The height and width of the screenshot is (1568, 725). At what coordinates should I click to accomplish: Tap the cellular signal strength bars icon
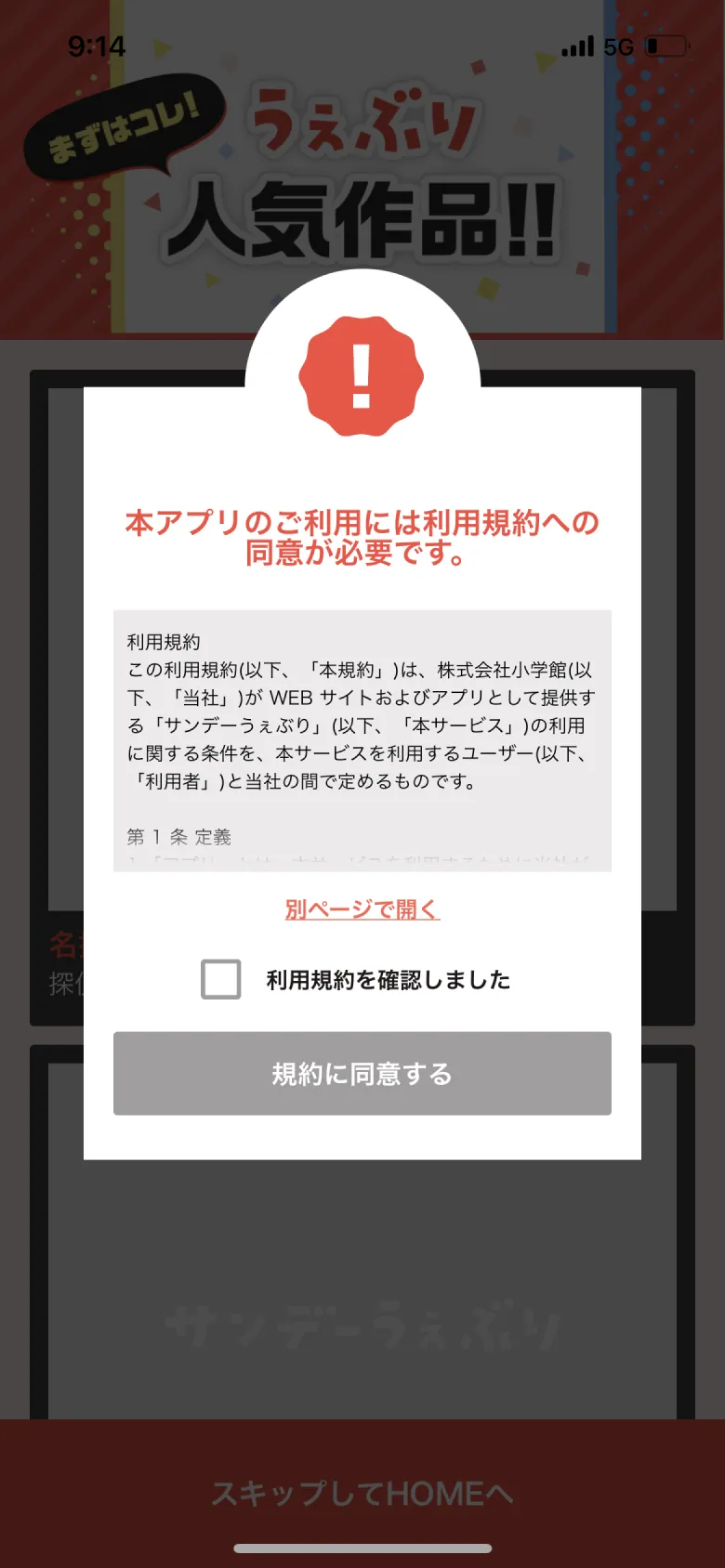(x=578, y=46)
